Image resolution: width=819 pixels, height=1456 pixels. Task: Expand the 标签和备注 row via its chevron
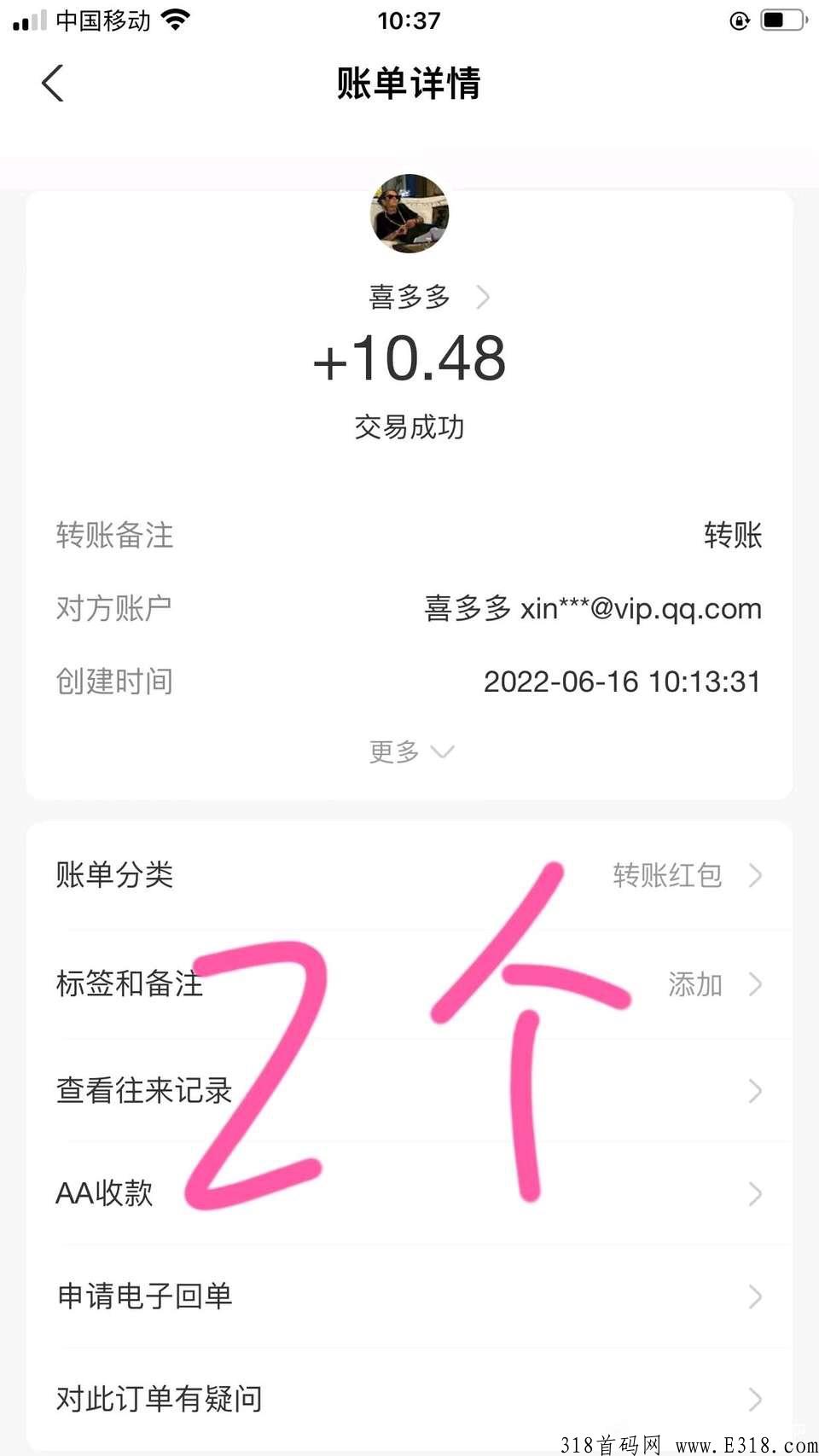tap(754, 984)
